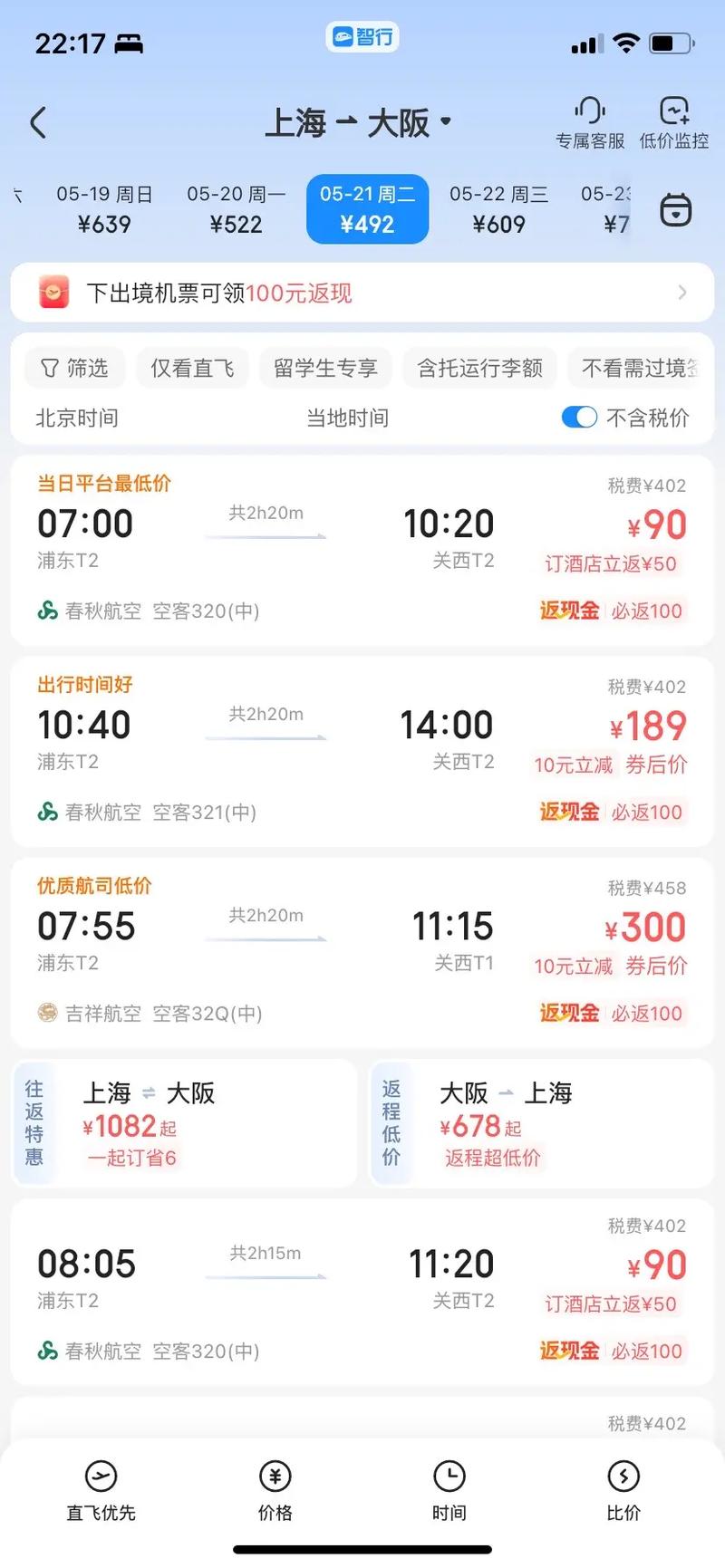
Task: Open 低价监控 price monitoring
Action: pyautogui.click(x=674, y=123)
